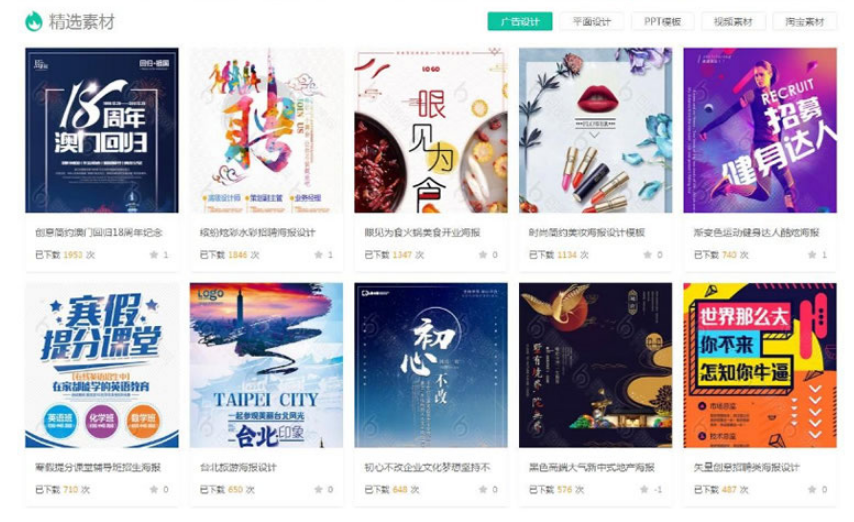Open the PPT模板 tab
854x522 pixels.
click(x=662, y=22)
